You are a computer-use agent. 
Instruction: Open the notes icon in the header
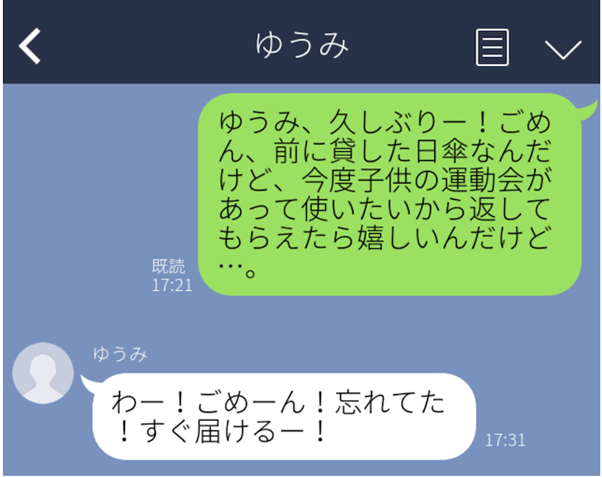[491, 47]
